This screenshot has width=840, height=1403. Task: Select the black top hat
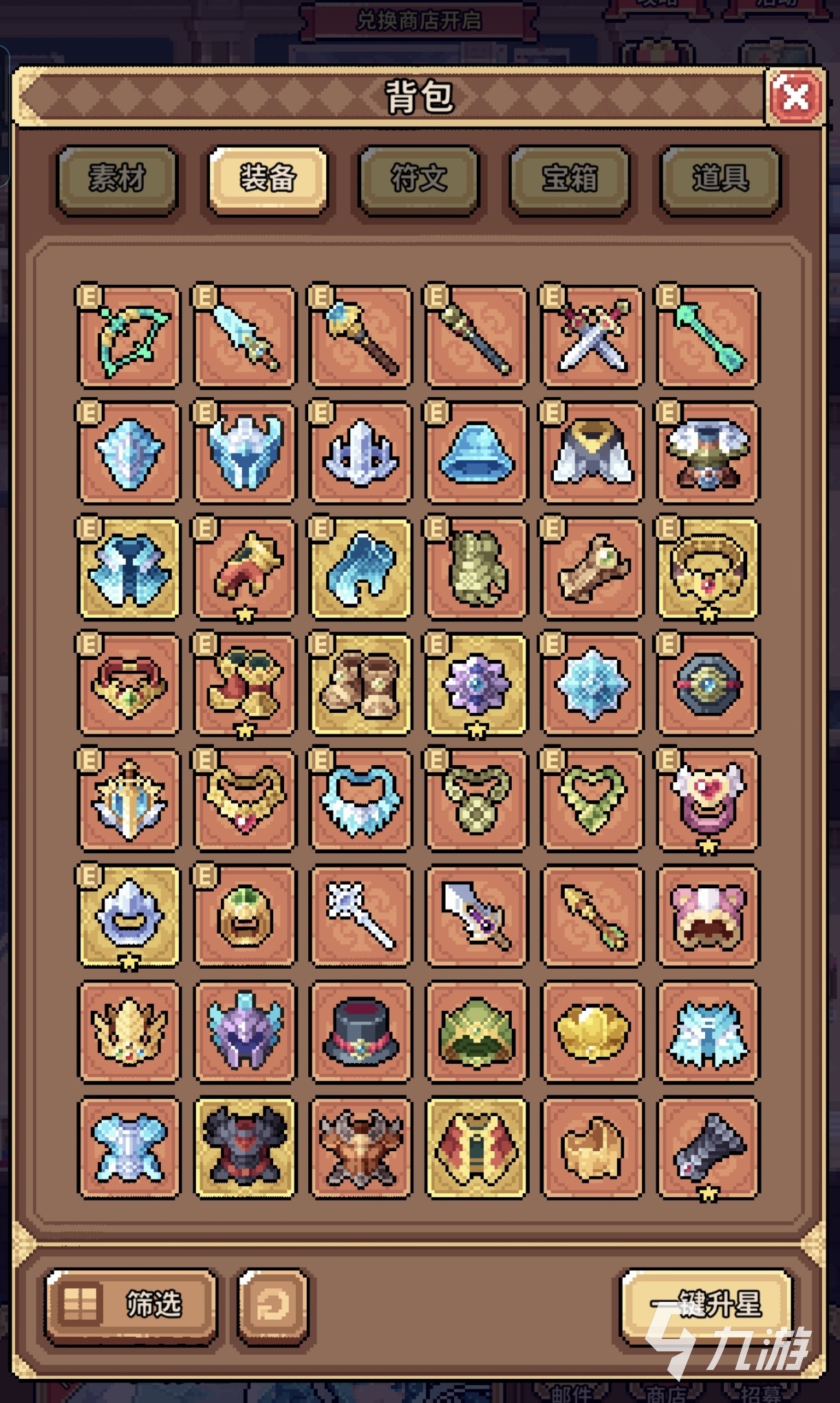click(x=360, y=1032)
